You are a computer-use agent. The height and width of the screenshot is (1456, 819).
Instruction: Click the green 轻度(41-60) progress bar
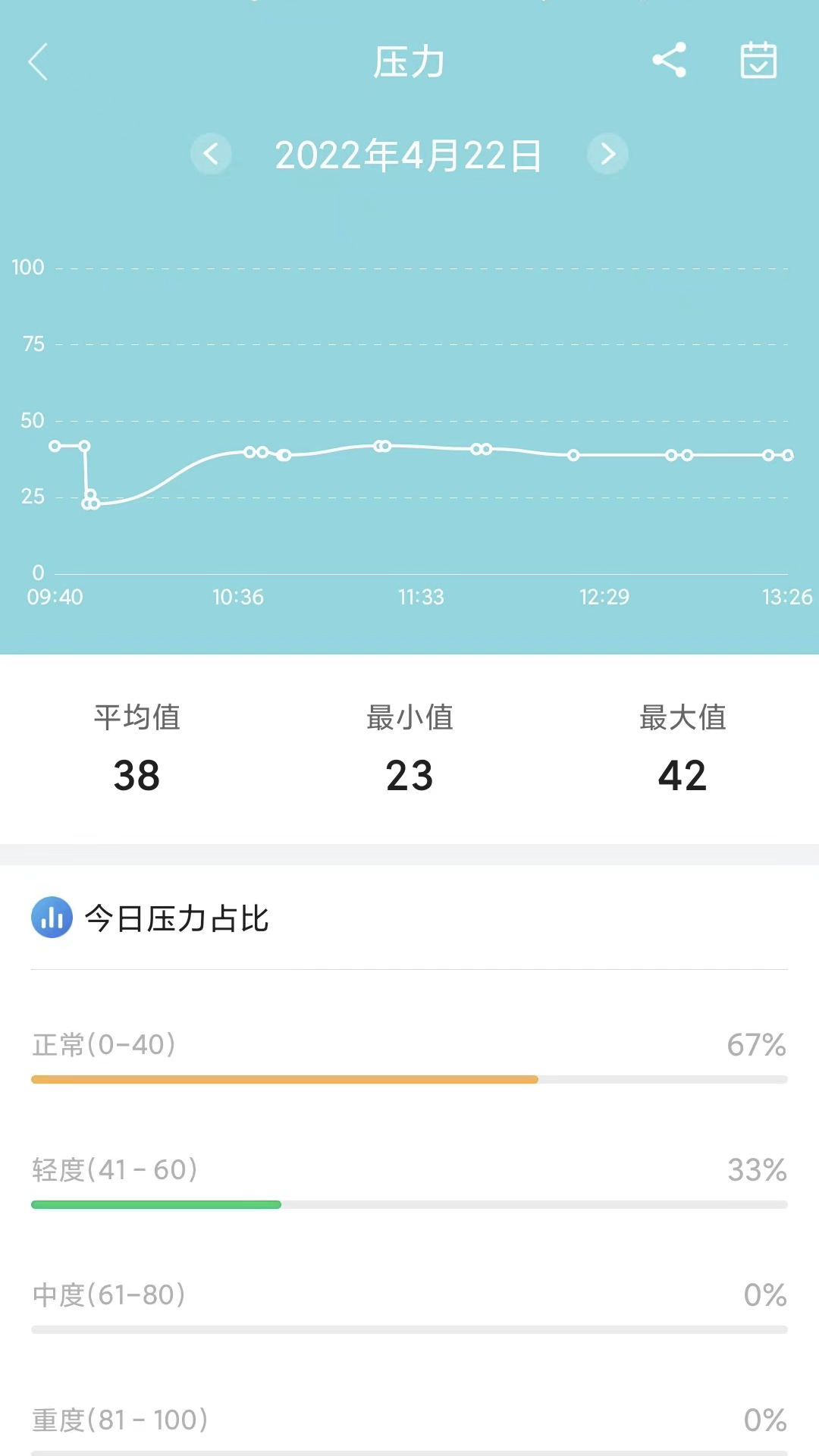[x=155, y=1203]
